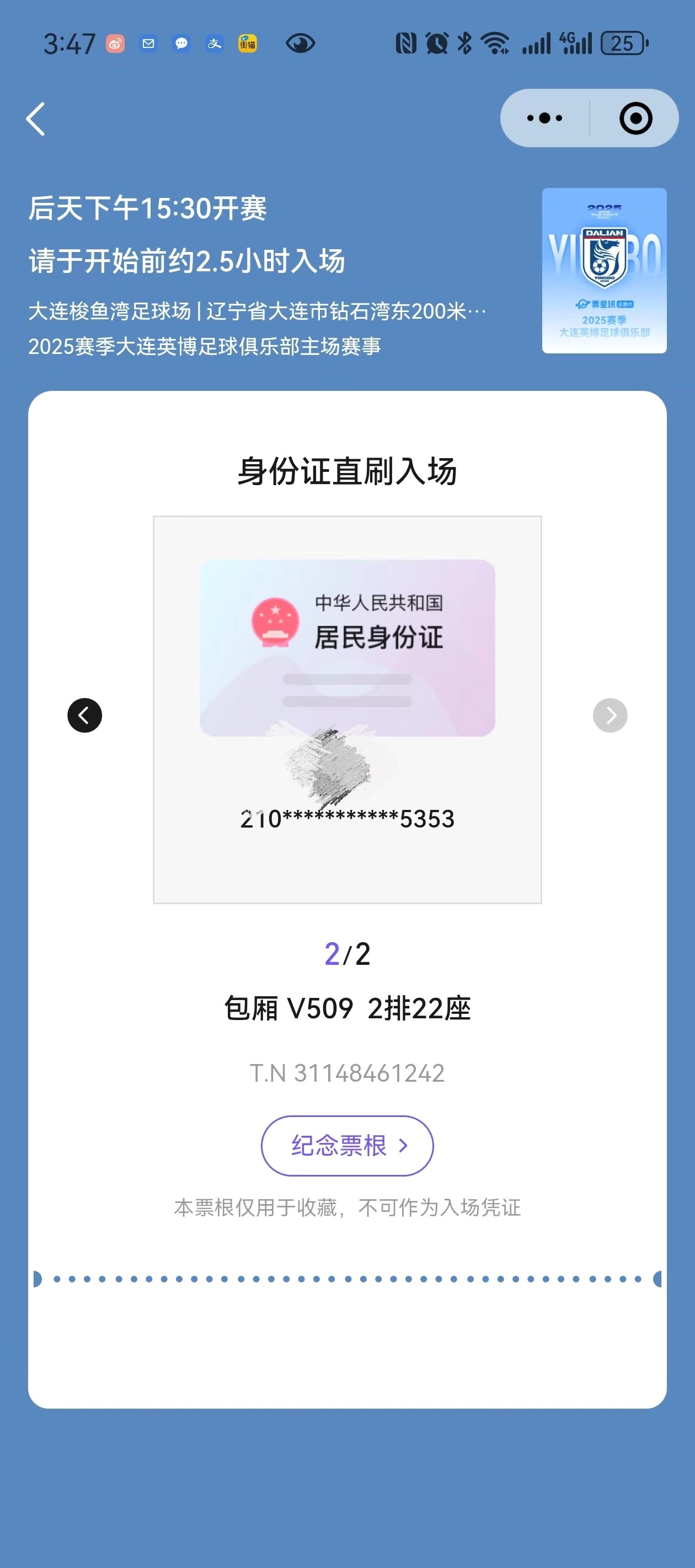Open the 大连梭鱼湾足球场 venue address line
The height and width of the screenshot is (1568, 695).
(x=257, y=311)
